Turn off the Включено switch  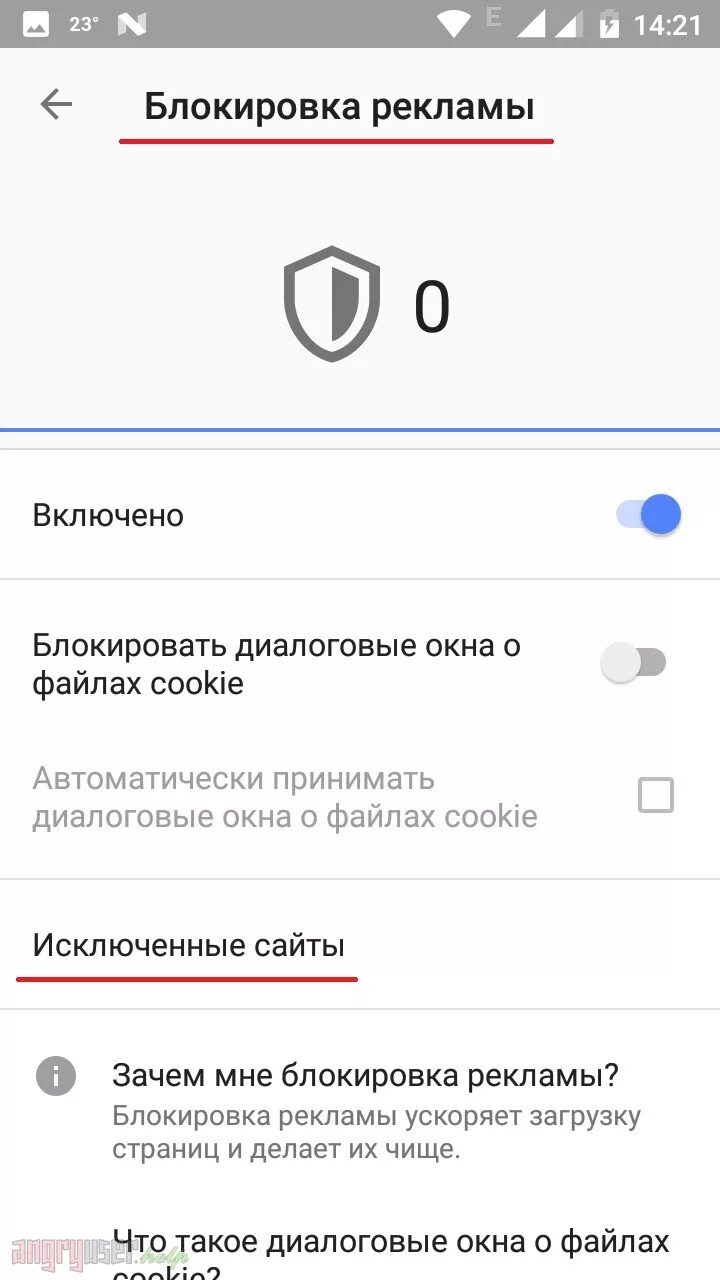648,516
